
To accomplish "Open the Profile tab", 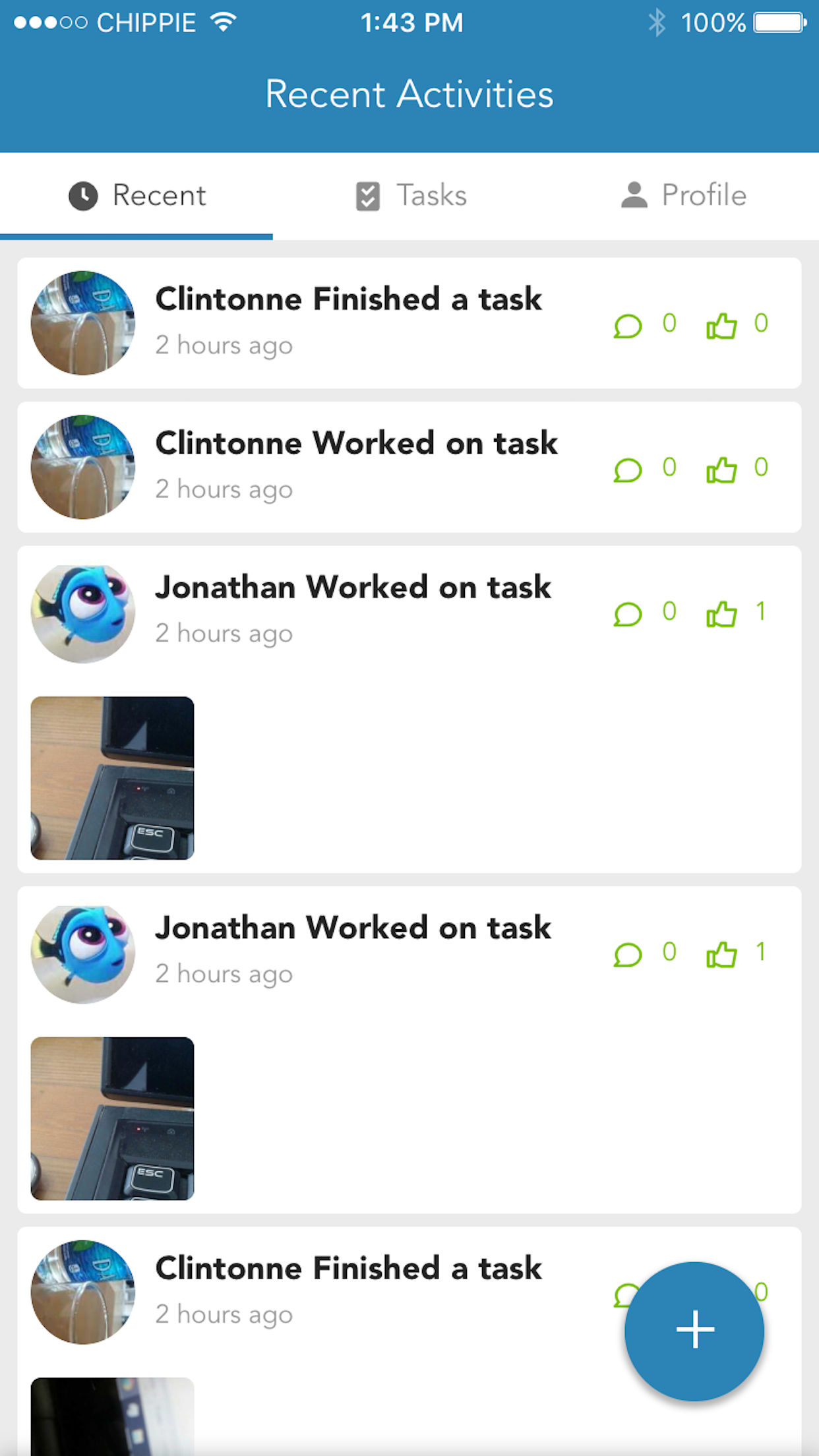I will 684,196.
